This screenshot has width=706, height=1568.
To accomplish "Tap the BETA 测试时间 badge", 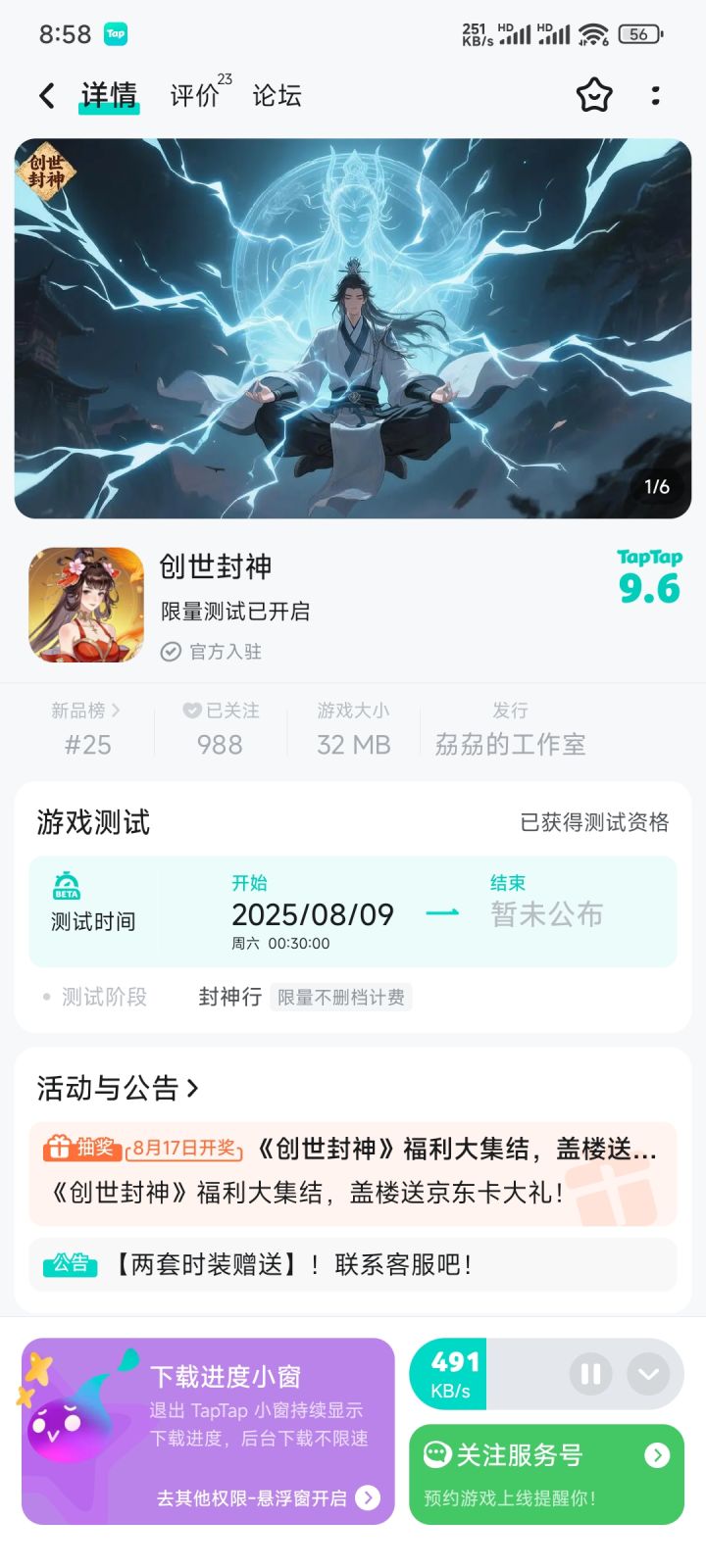I will point(65,887).
